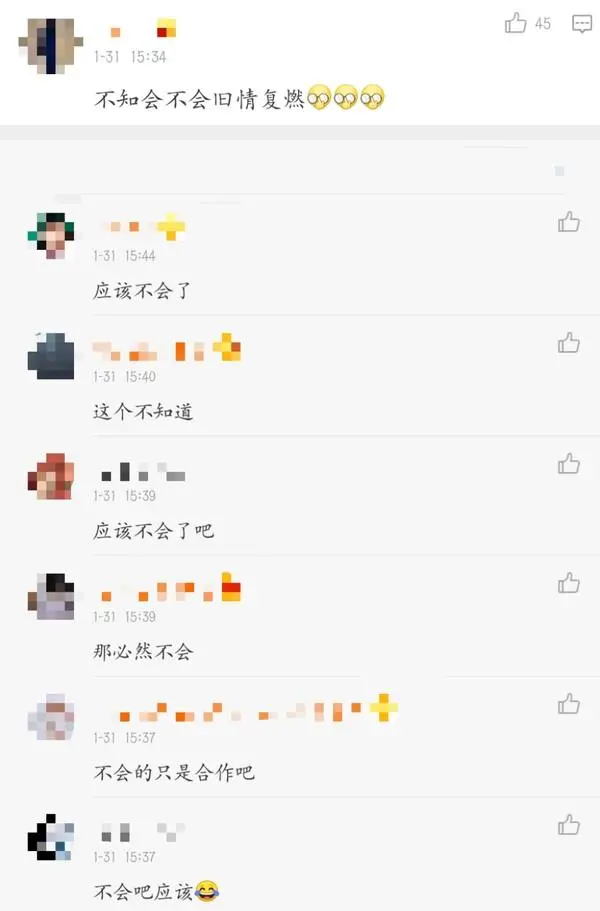Like the reply 应该不会了

(569, 222)
